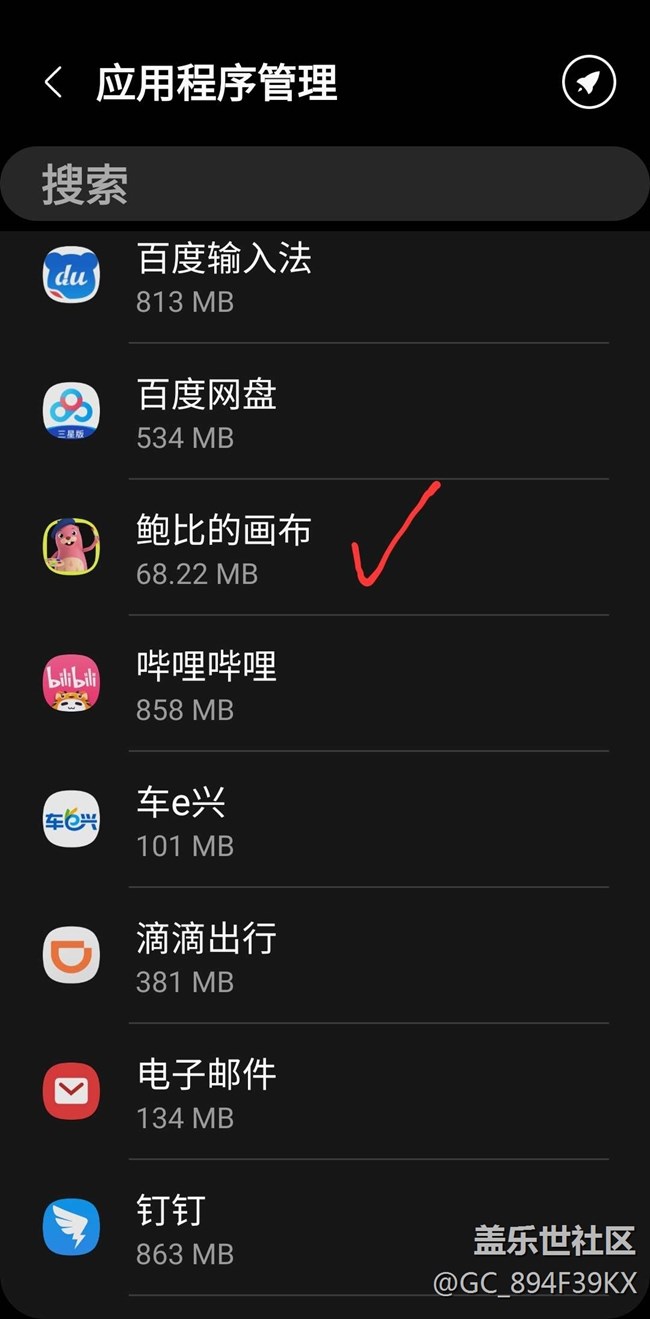View 电子邮件 app info
The image size is (650, 1319).
pyautogui.click(x=324, y=1091)
